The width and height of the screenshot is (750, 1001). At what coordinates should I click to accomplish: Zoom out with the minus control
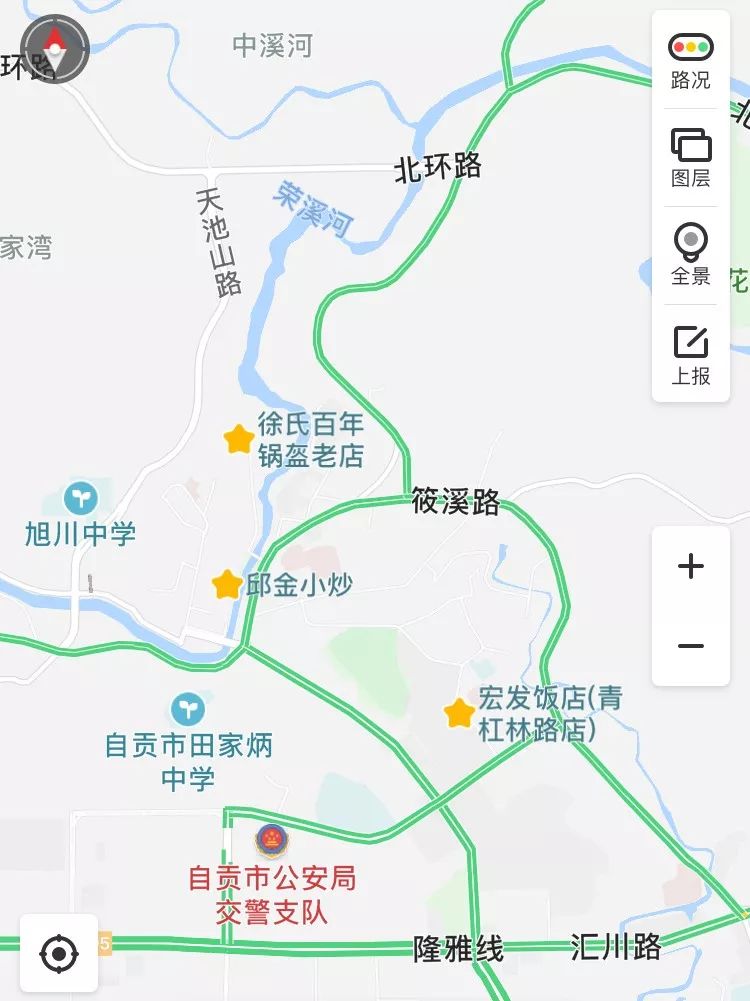[x=689, y=645]
